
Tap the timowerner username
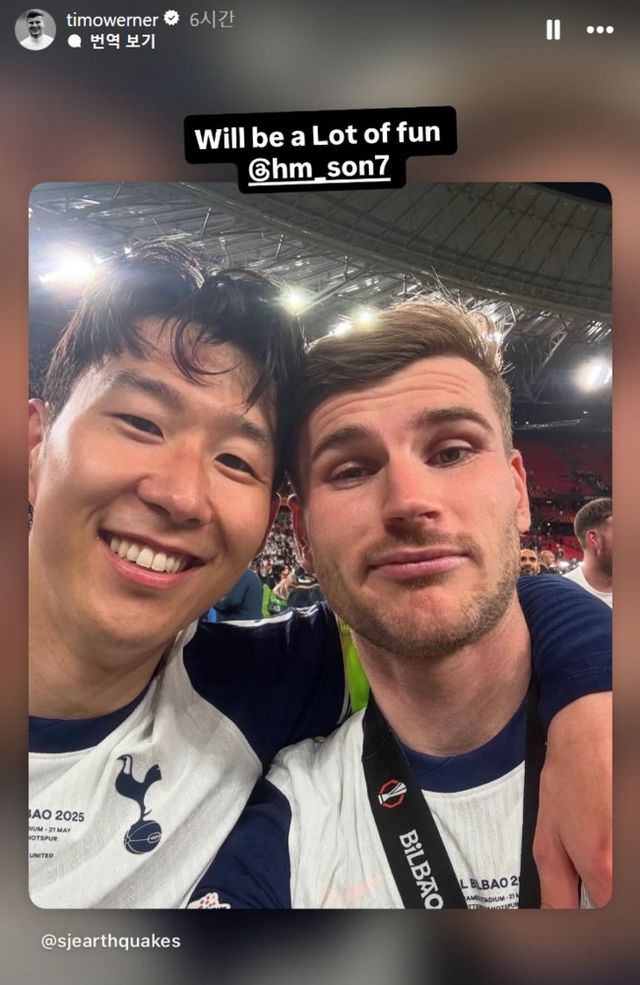[x=113, y=19]
